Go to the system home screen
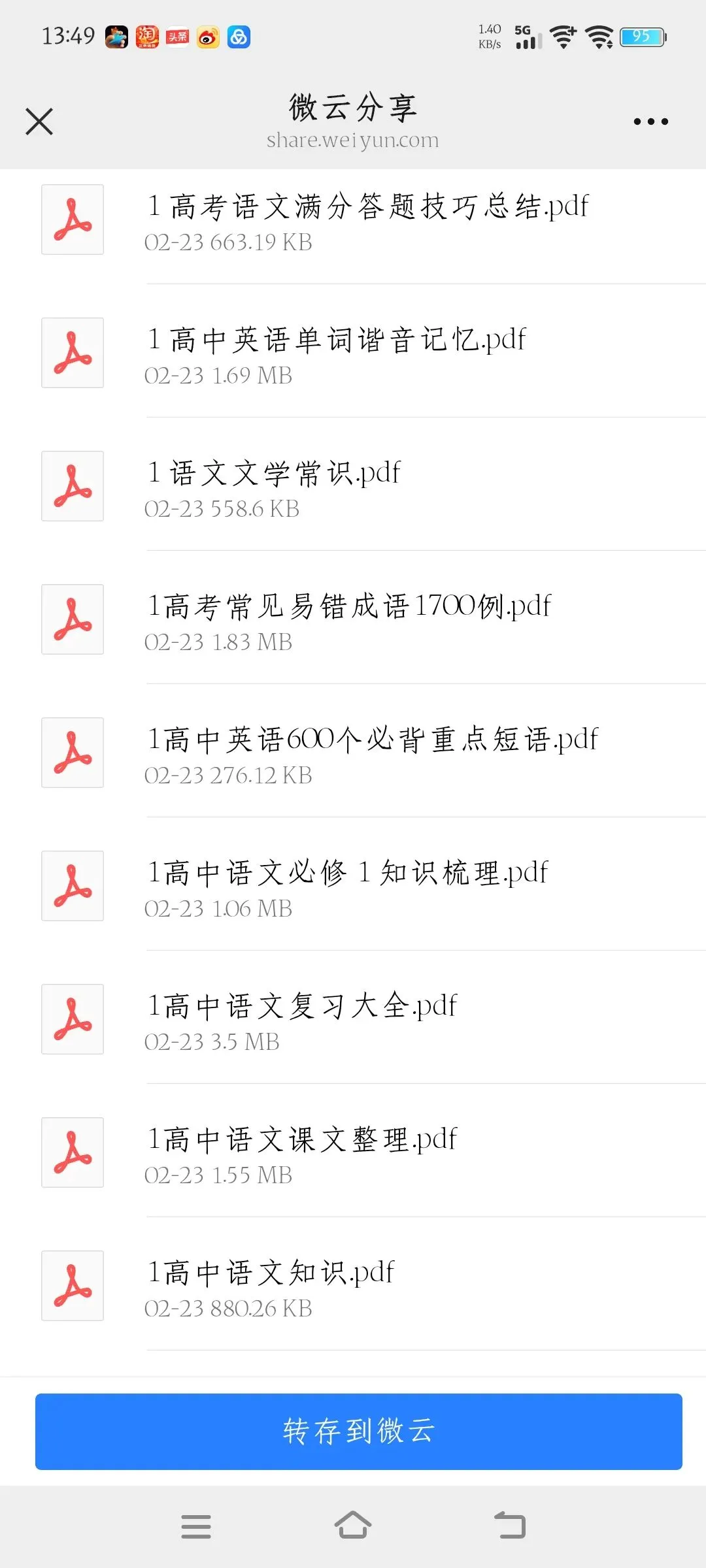Viewport: 706px width, 1568px height. [353, 1526]
